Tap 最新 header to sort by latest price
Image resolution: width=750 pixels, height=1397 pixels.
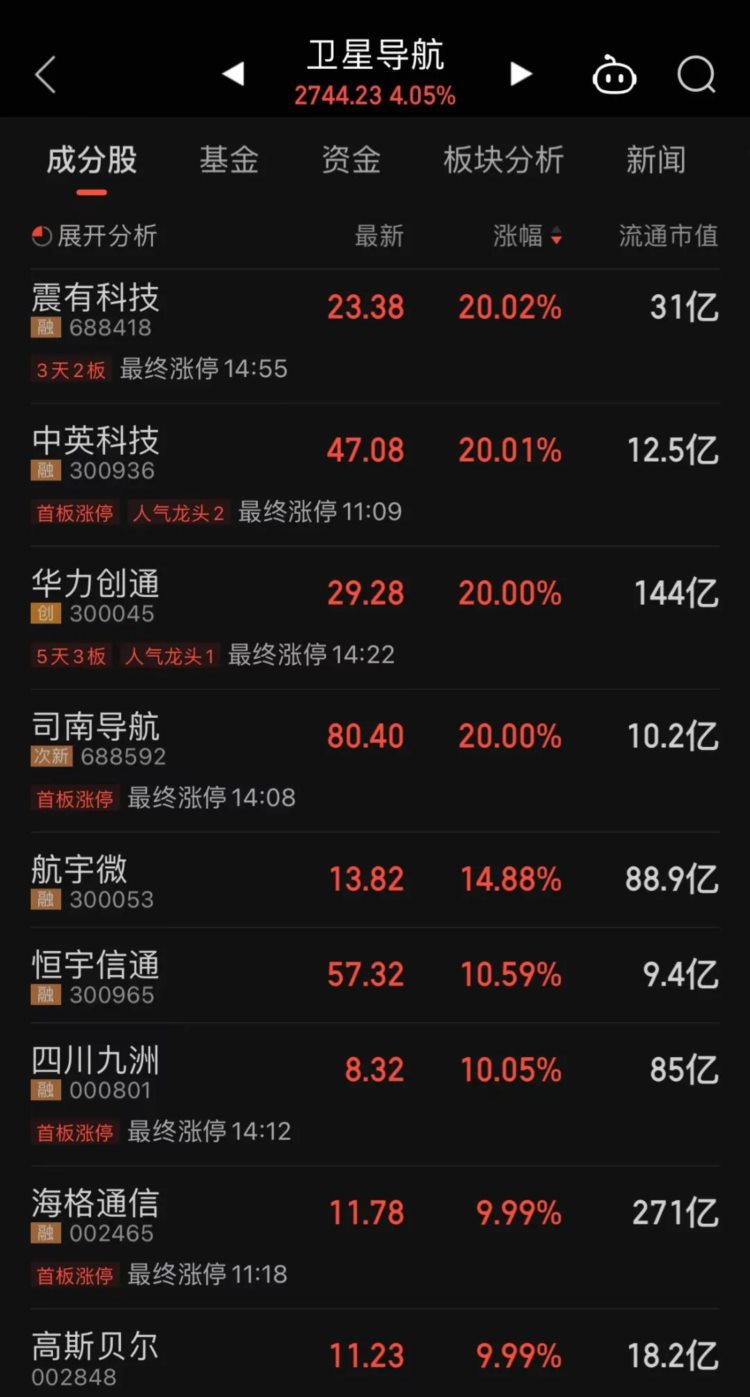pos(381,236)
